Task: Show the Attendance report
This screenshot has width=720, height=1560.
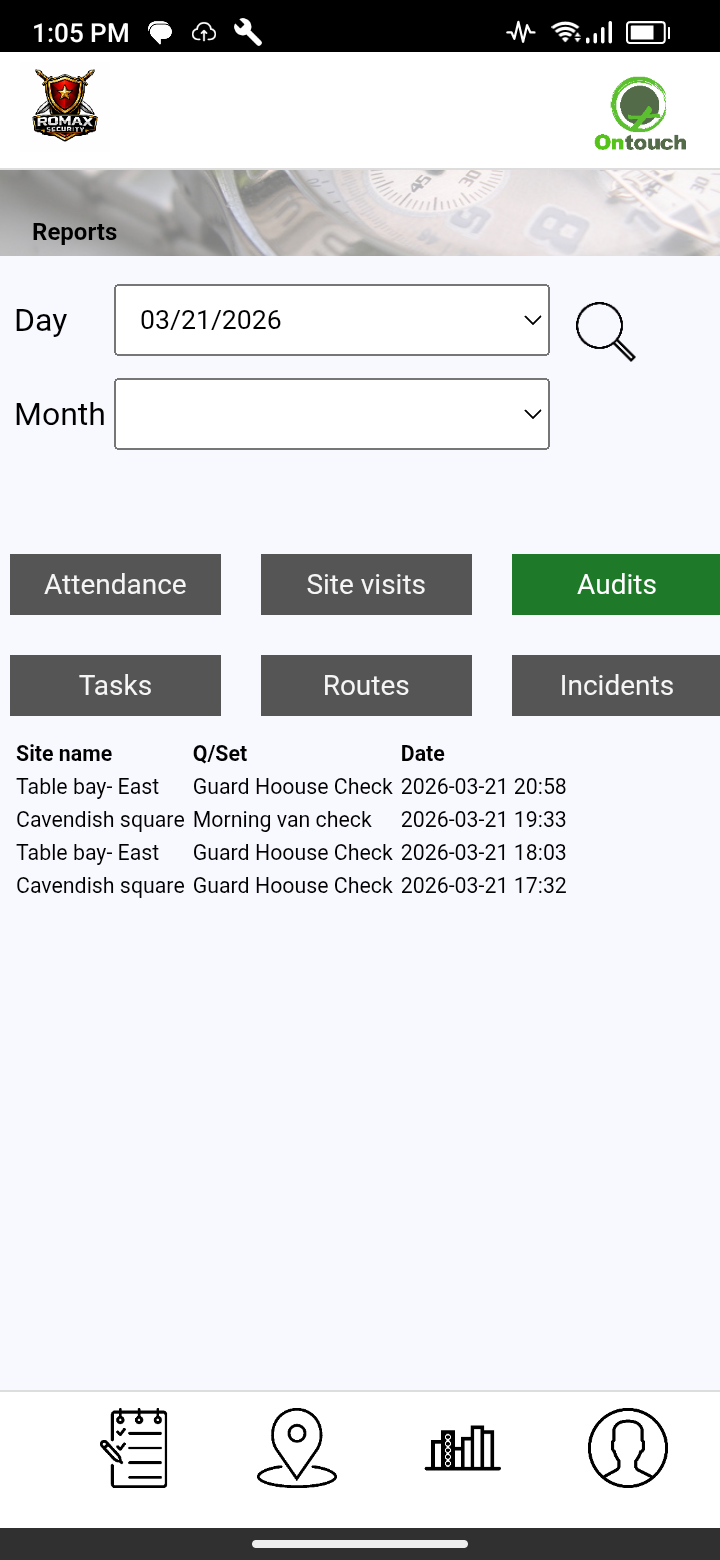Action: tap(115, 585)
